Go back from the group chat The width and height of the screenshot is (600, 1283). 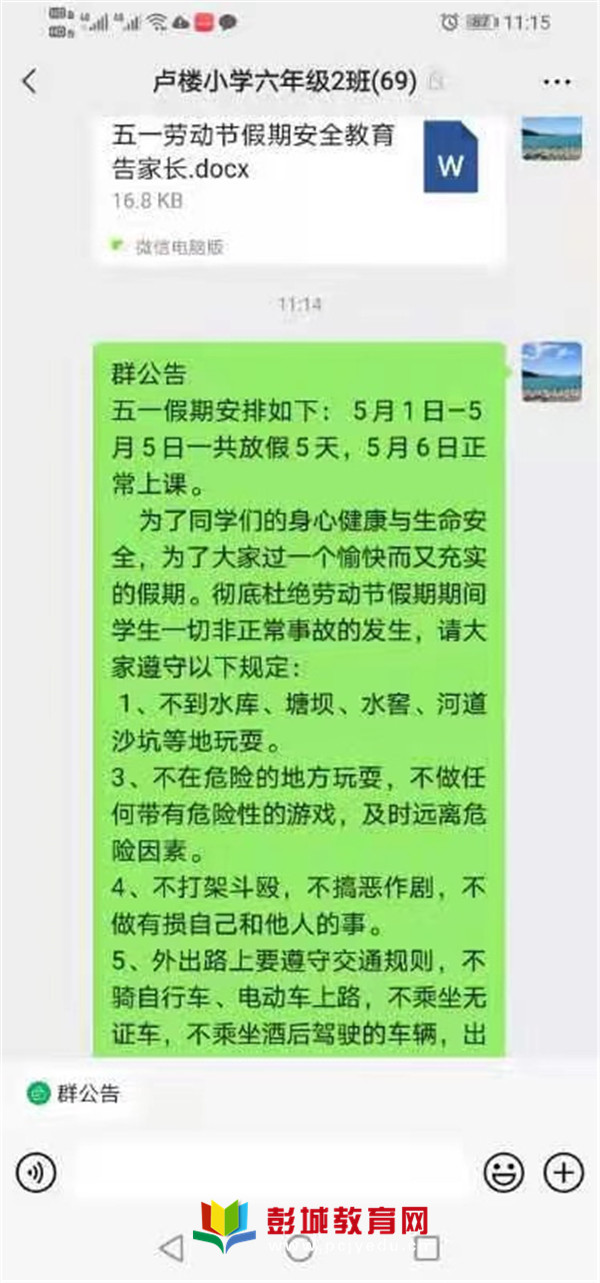29,82
